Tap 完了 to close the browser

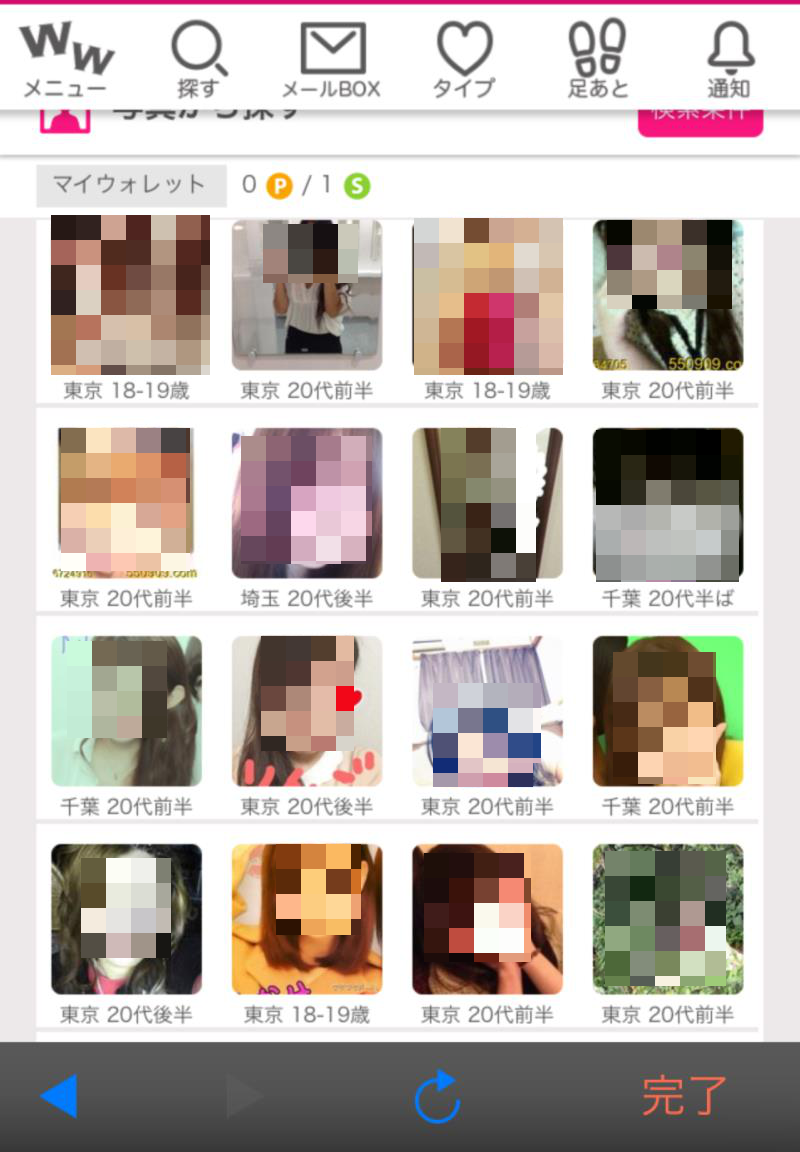click(x=684, y=1097)
